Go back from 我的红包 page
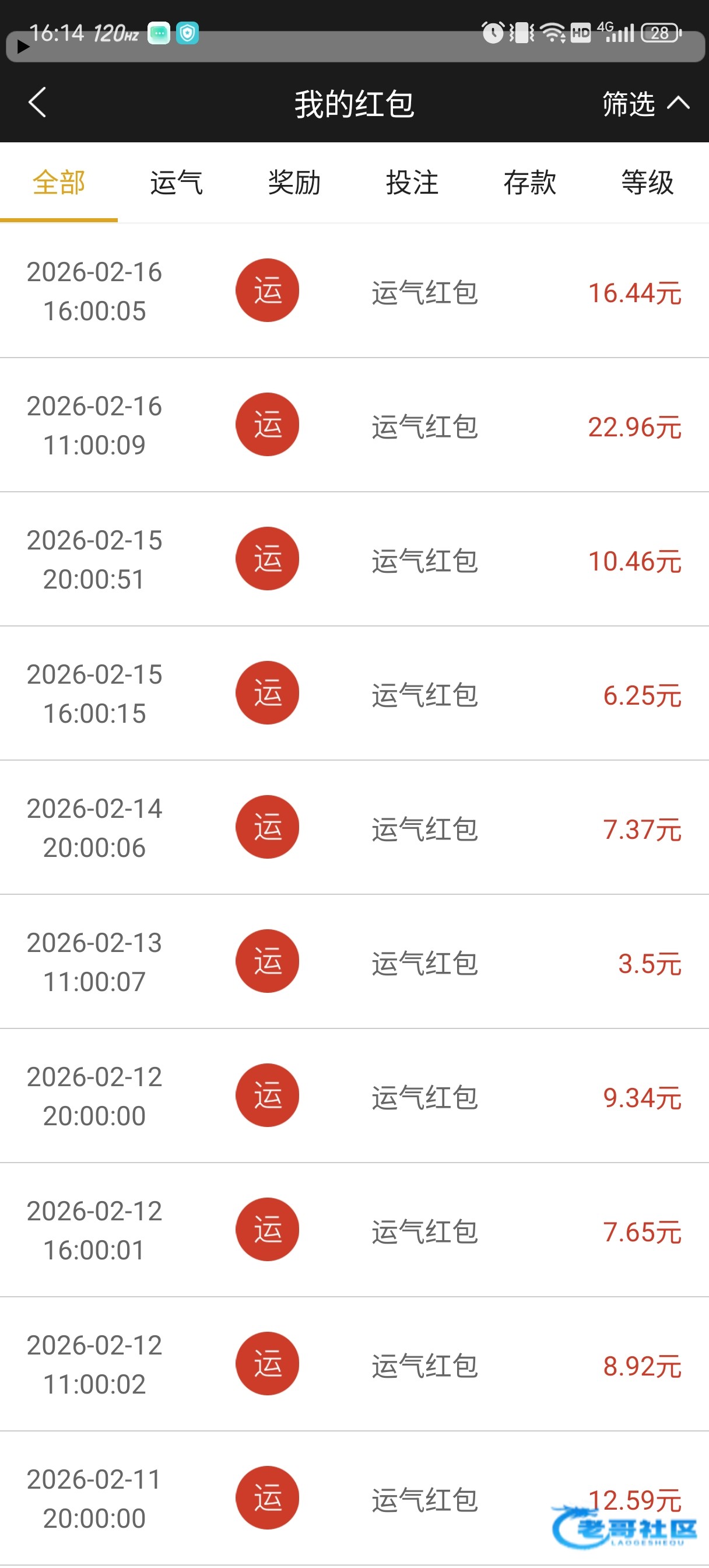Viewport: 709px width, 1568px height. (38, 102)
